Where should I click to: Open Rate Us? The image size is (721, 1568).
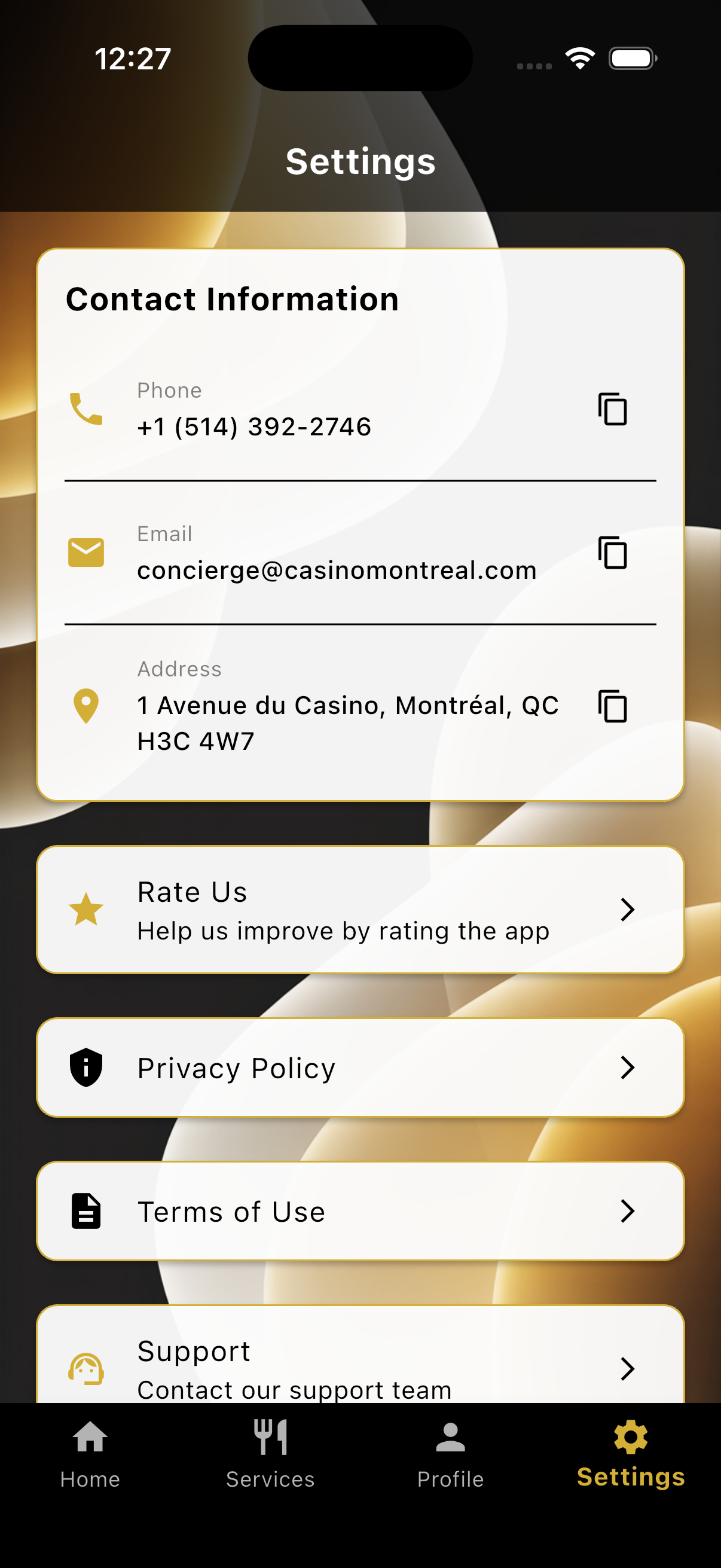pyautogui.click(x=360, y=910)
